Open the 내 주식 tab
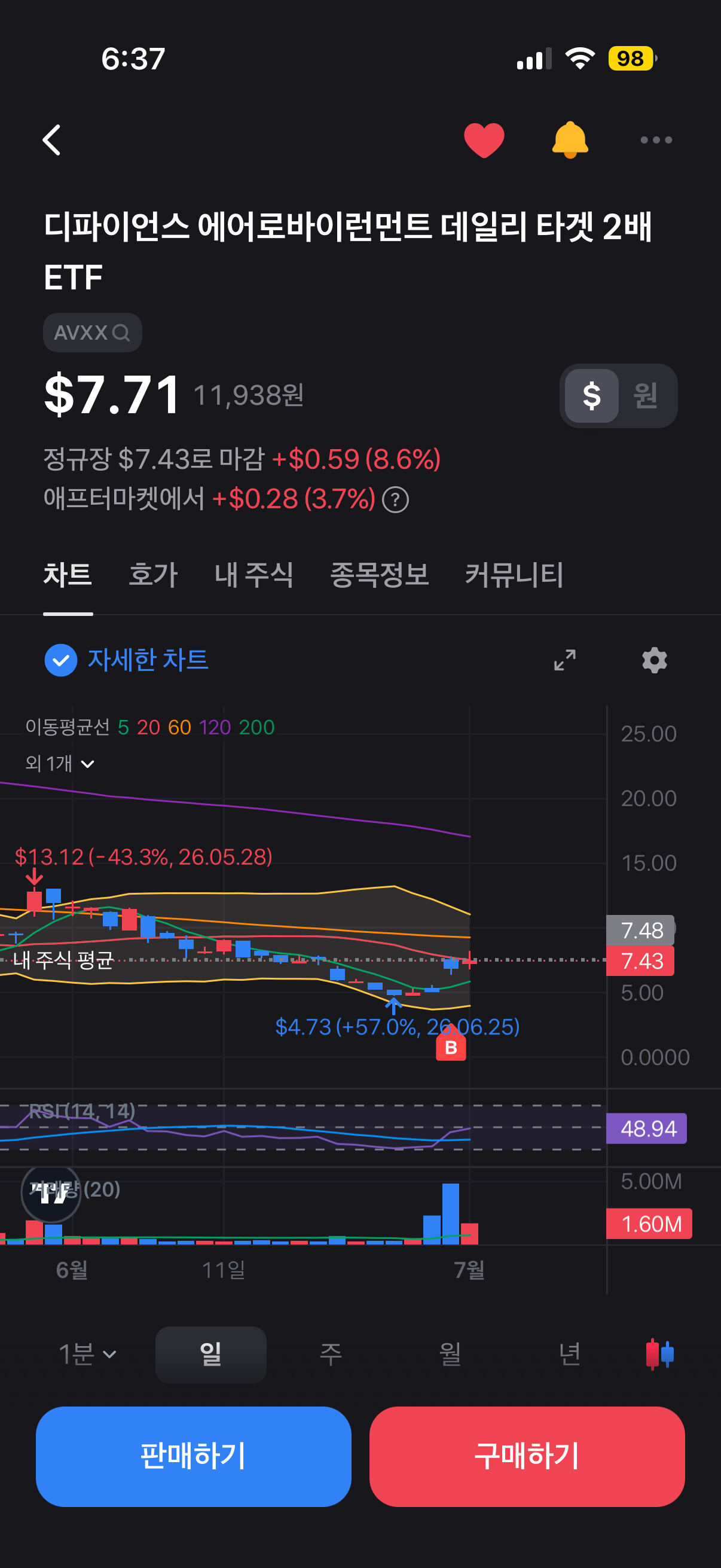Screen dimensions: 721x1568 pos(253,575)
